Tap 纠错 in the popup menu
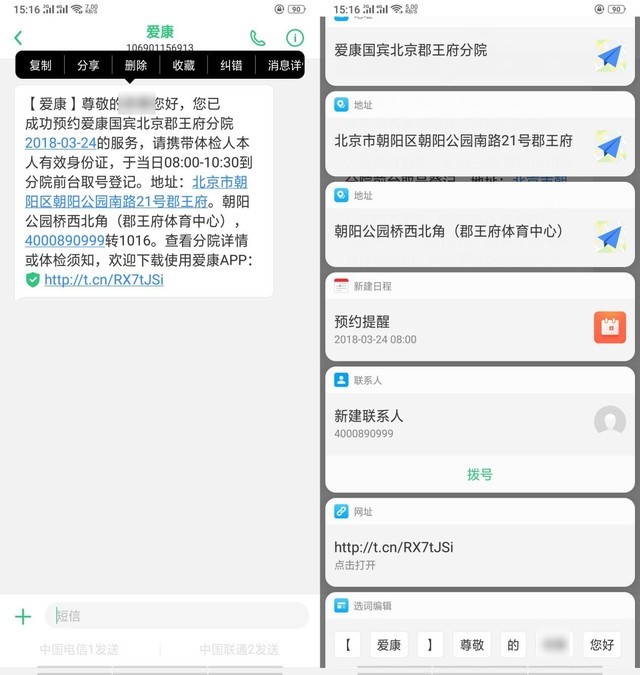This screenshot has width=640, height=675. [x=231, y=65]
